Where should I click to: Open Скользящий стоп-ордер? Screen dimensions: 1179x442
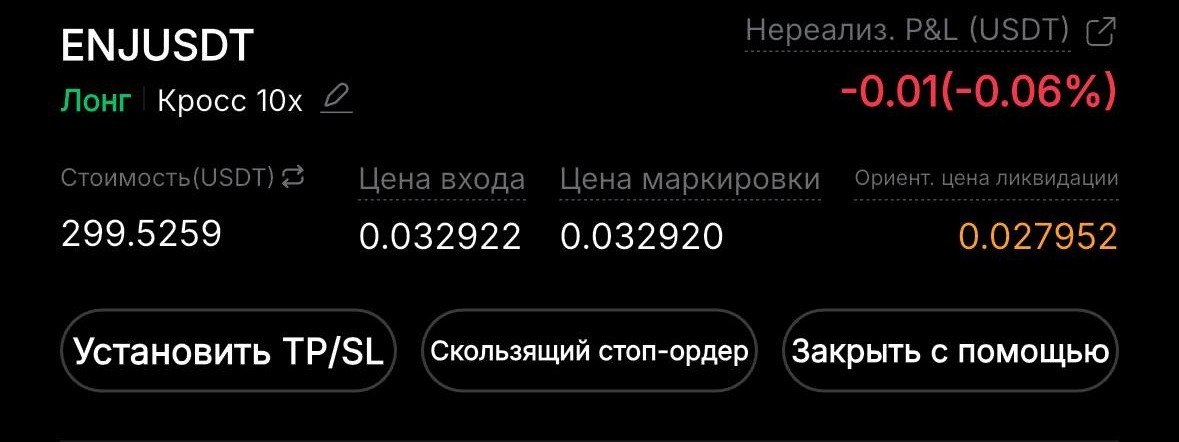click(x=589, y=352)
